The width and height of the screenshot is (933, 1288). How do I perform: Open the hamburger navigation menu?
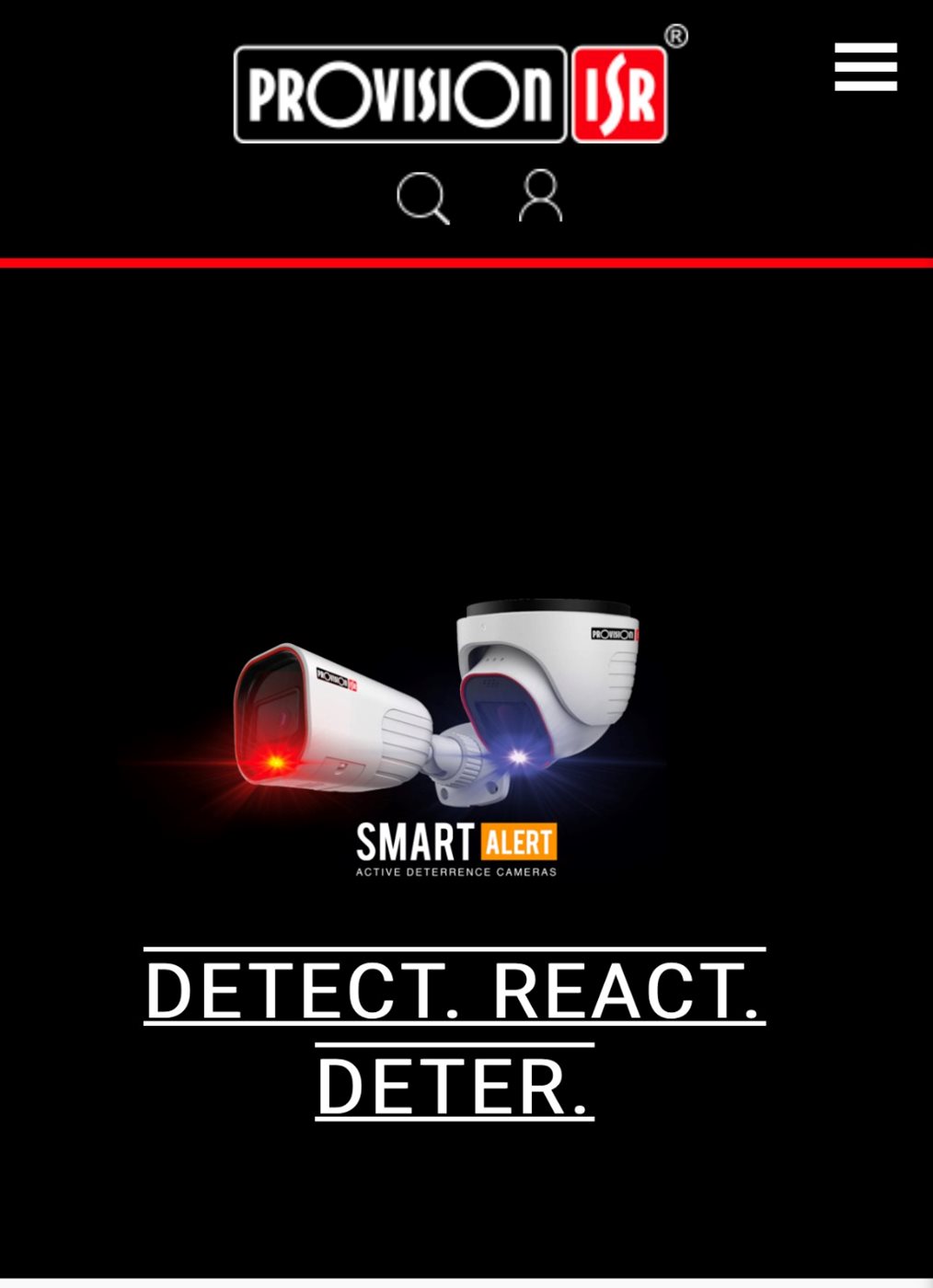[x=865, y=67]
